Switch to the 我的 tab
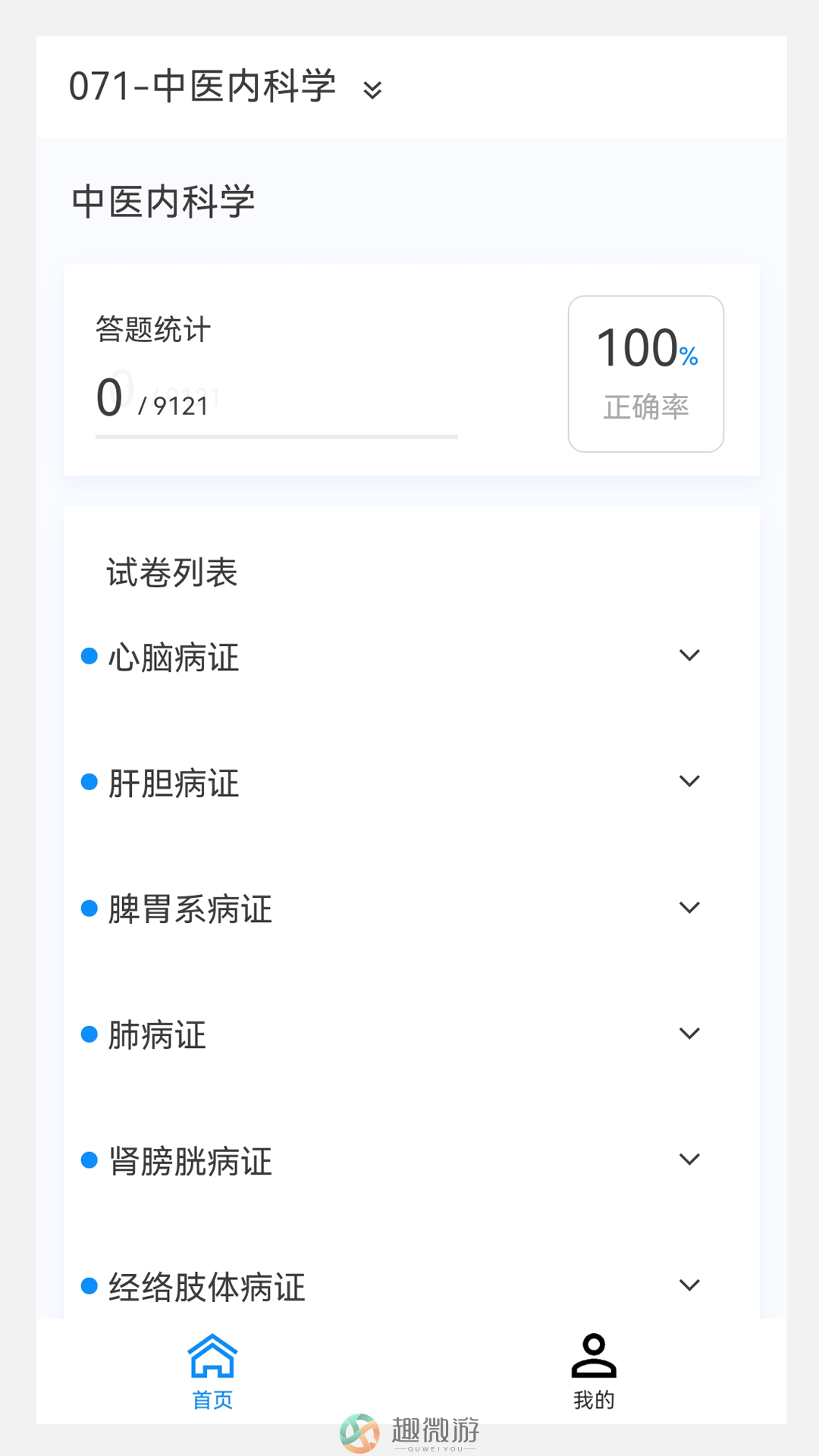This screenshot has height=1456, width=819. click(x=594, y=1371)
